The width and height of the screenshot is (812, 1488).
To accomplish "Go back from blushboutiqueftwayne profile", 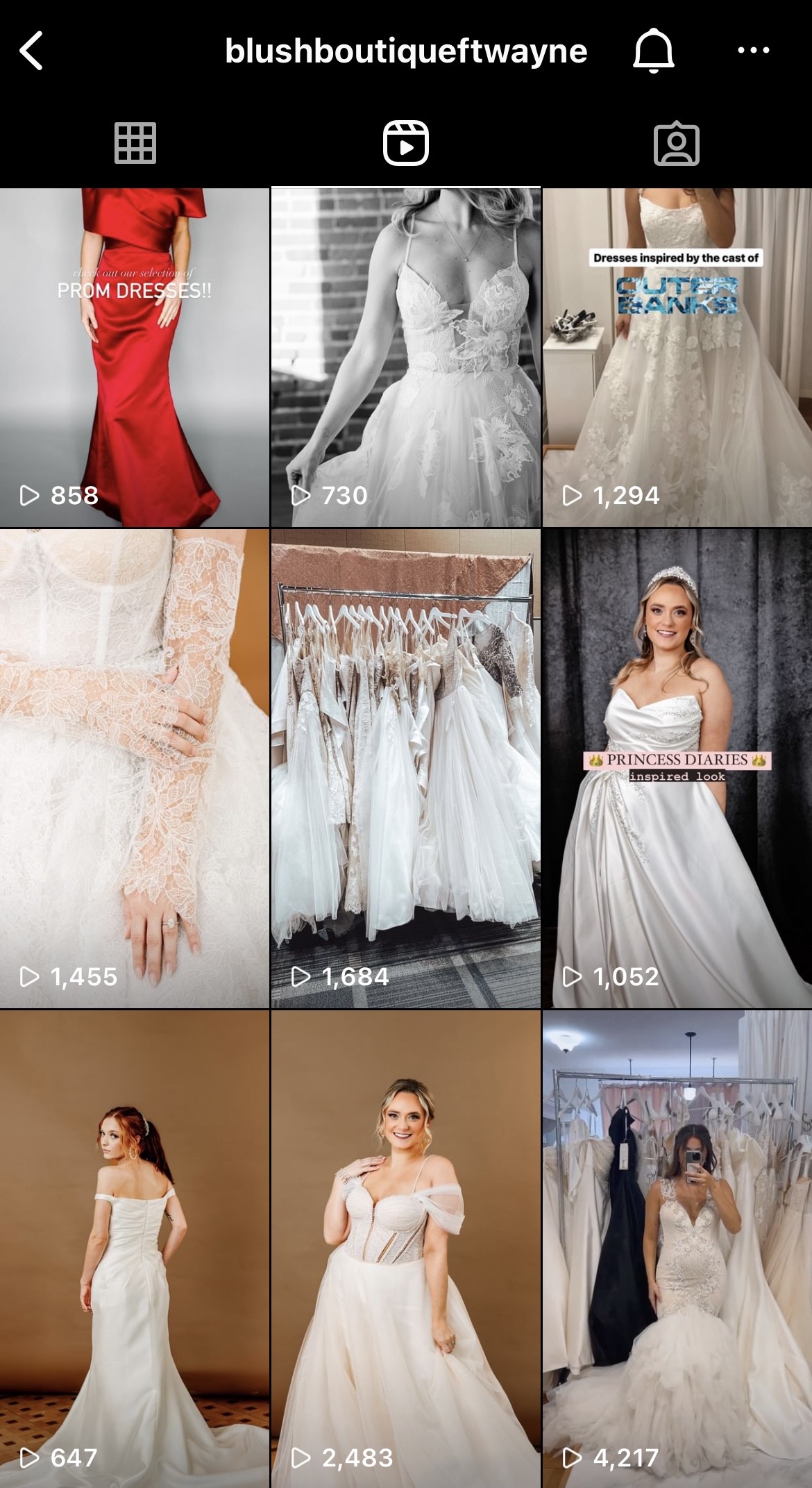I will click(31, 51).
